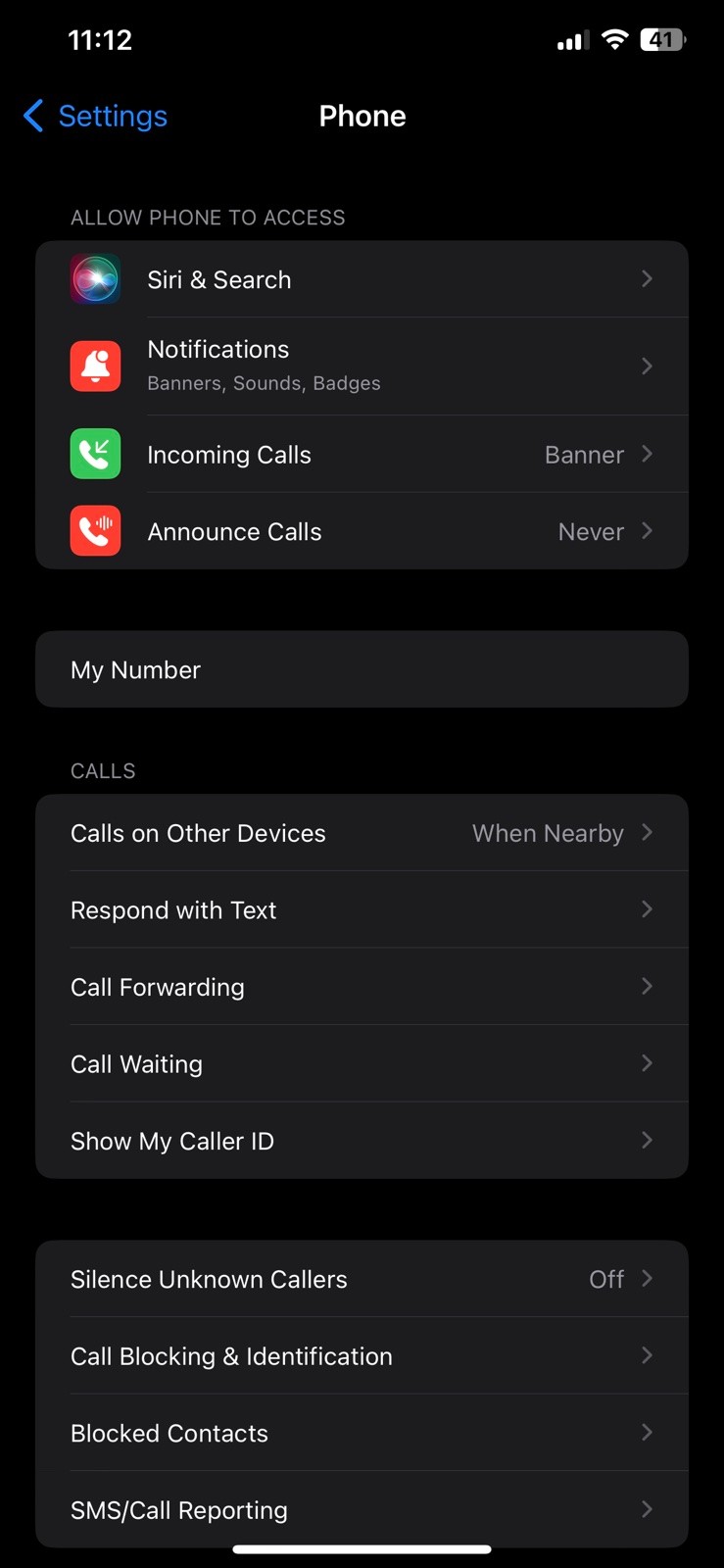This screenshot has width=724, height=1568.
Task: Open Announce Calls options
Action: pos(362,531)
